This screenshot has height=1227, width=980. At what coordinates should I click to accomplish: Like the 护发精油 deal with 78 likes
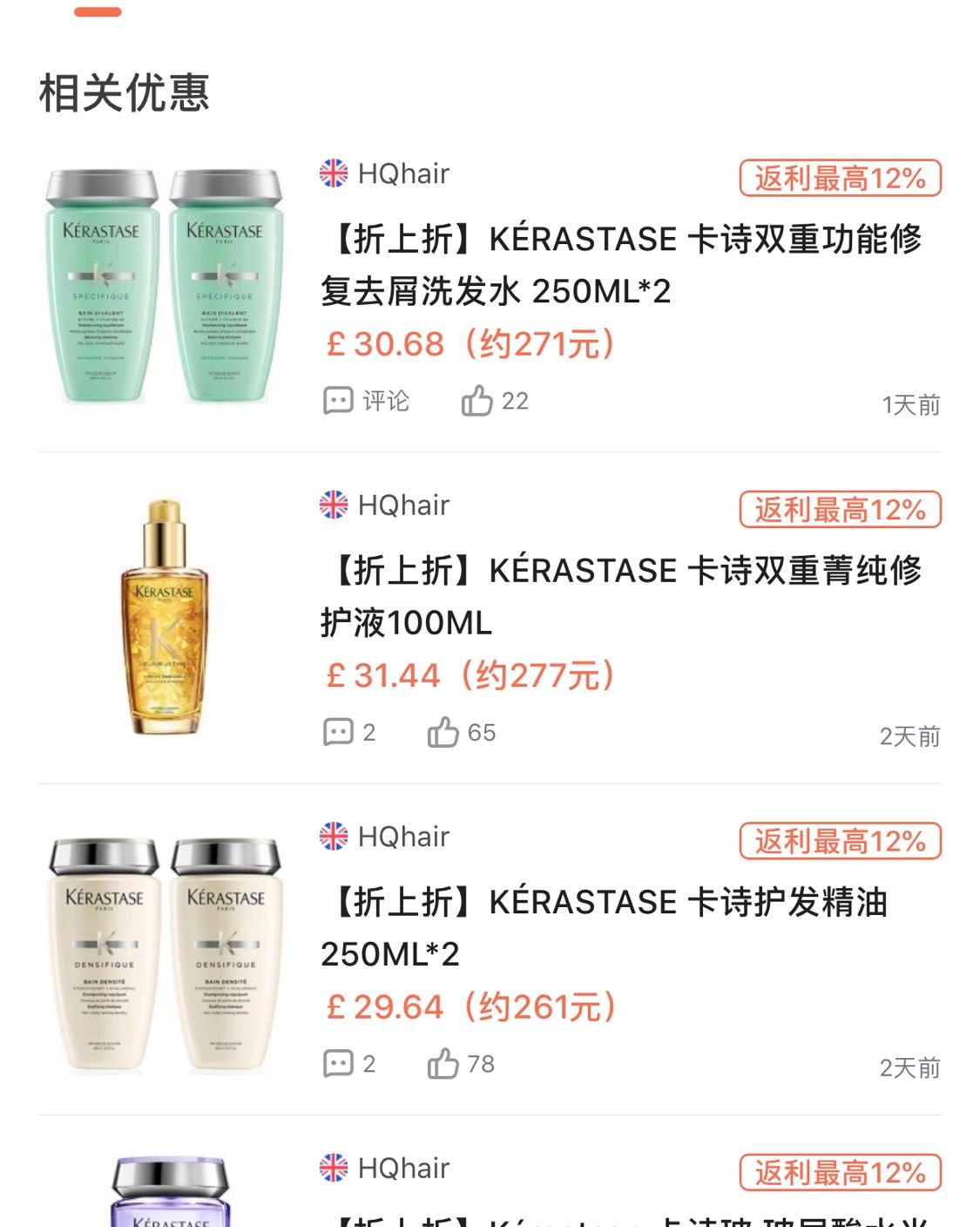(443, 1063)
